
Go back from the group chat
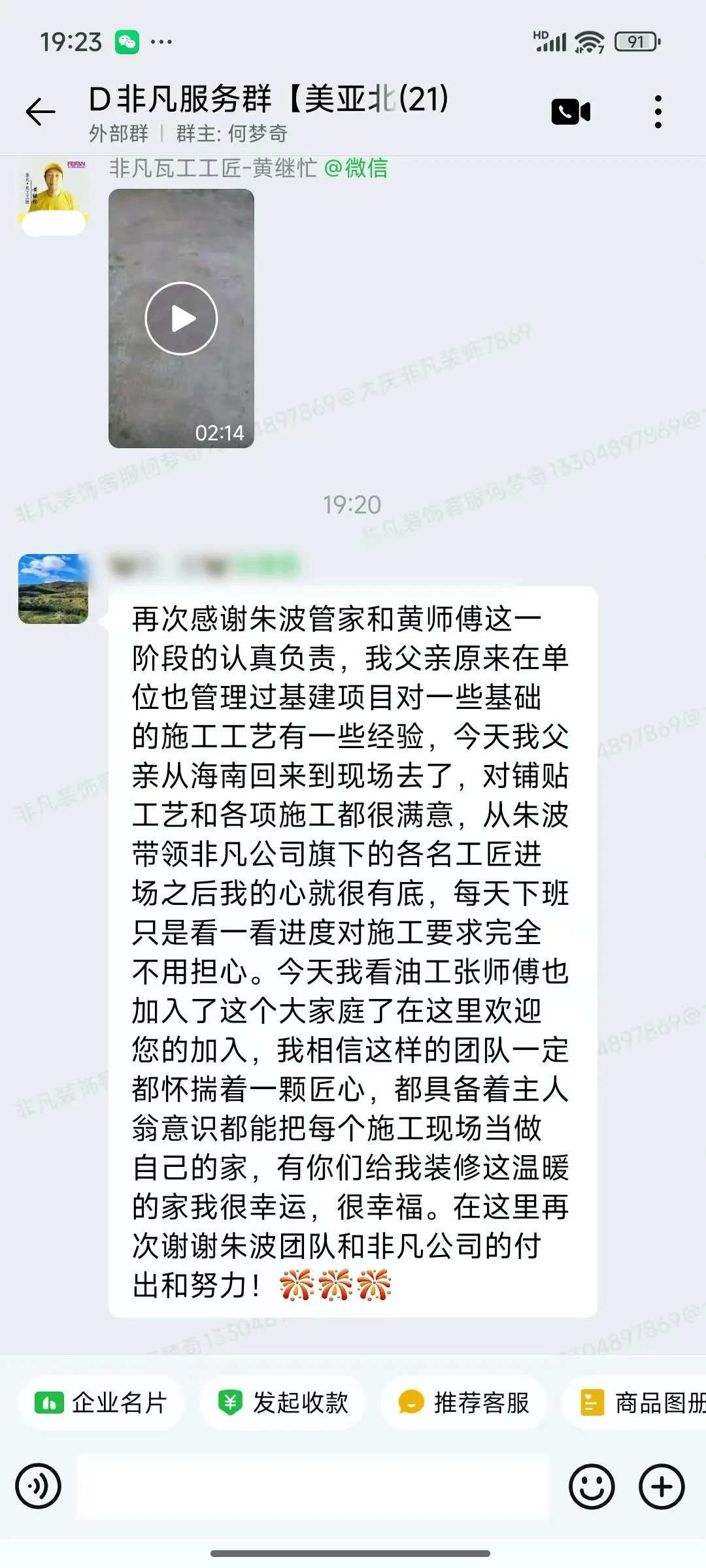(x=41, y=112)
